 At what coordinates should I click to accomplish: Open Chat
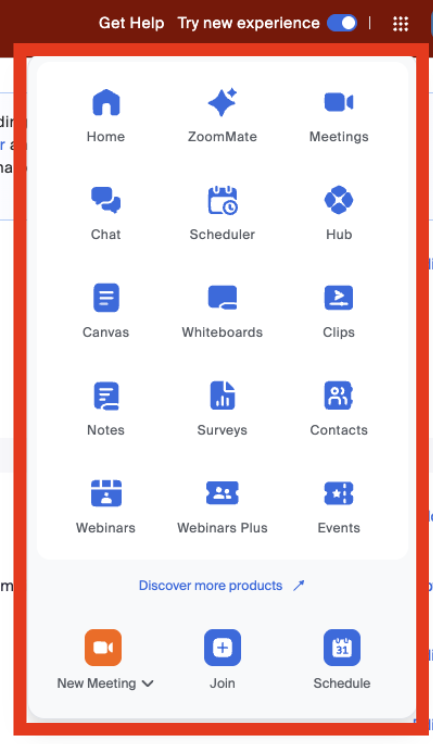point(106,213)
